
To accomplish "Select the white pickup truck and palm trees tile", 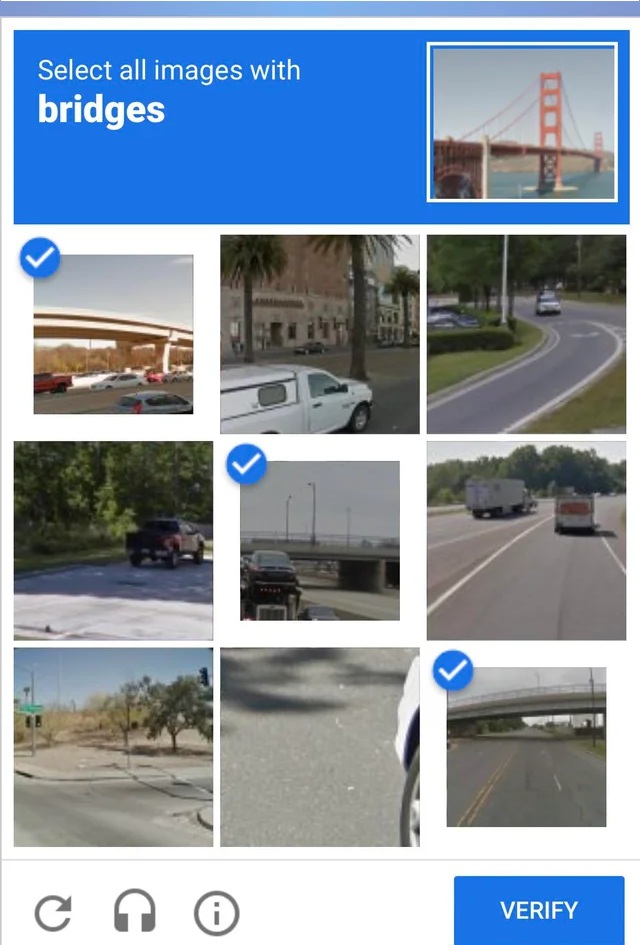I will click(320, 334).
